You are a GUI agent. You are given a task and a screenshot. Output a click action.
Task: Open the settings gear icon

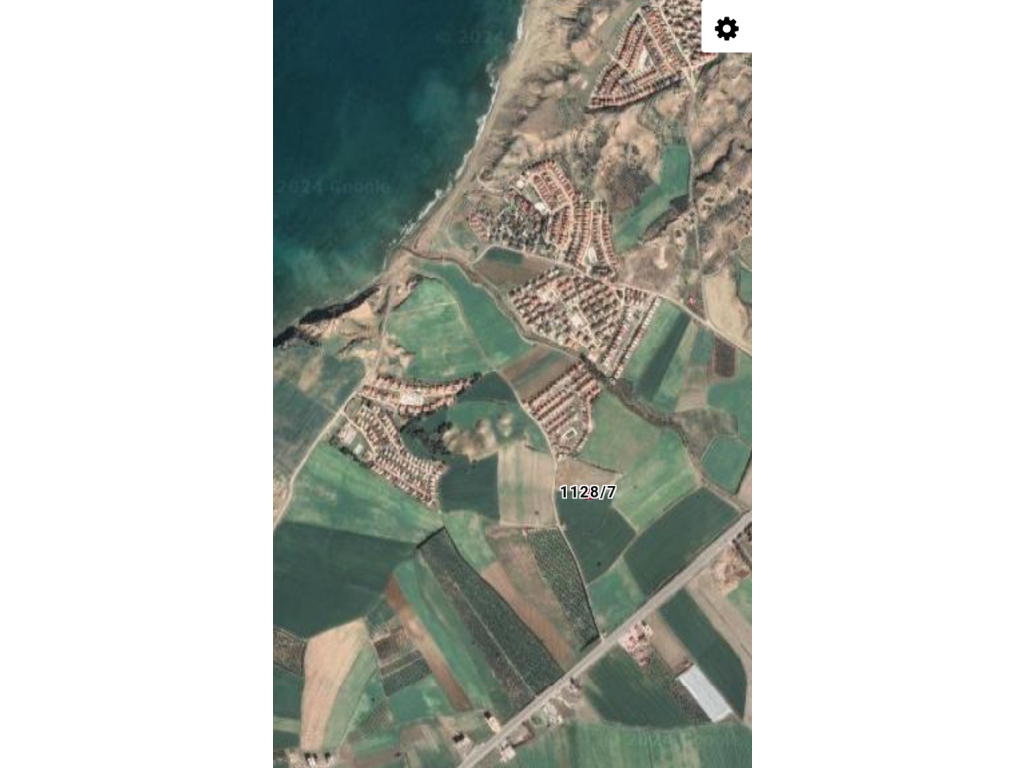(x=727, y=28)
